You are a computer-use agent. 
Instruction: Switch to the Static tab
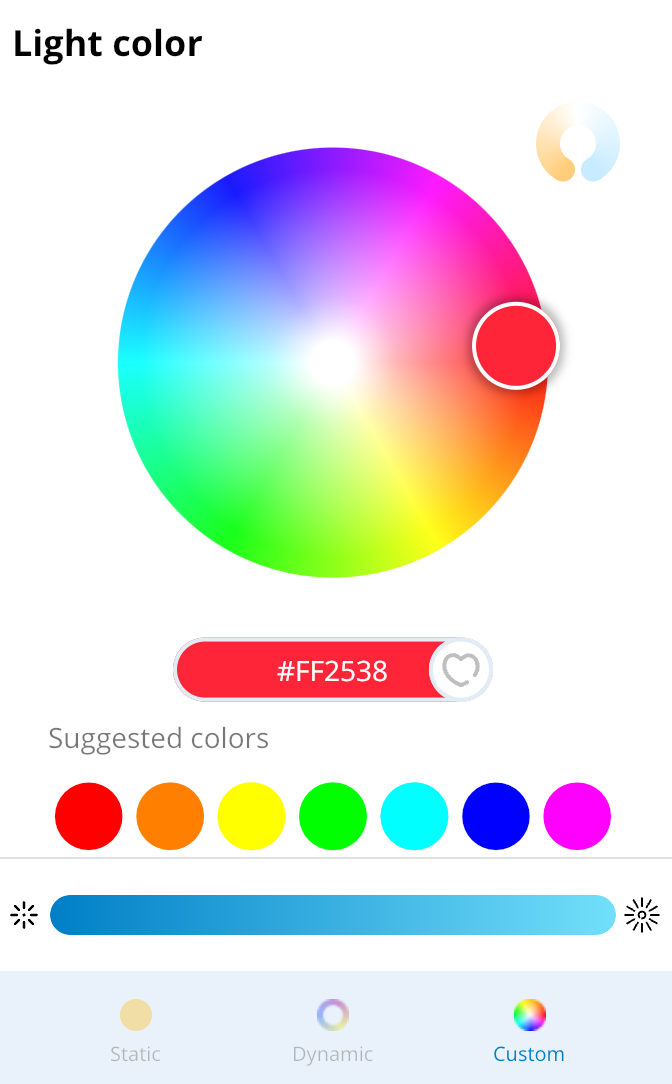(x=135, y=1031)
